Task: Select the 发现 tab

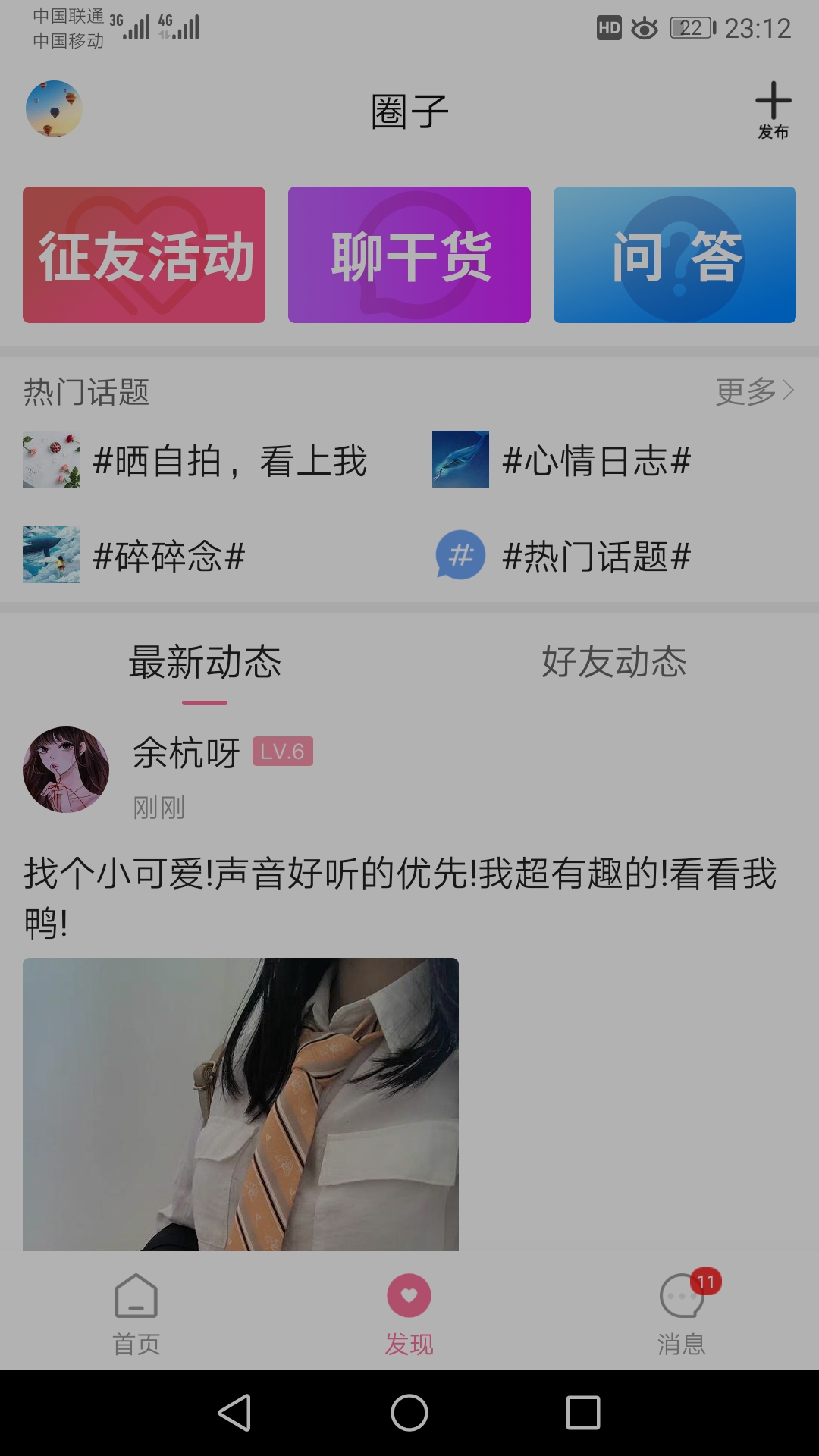Action: (409, 1314)
